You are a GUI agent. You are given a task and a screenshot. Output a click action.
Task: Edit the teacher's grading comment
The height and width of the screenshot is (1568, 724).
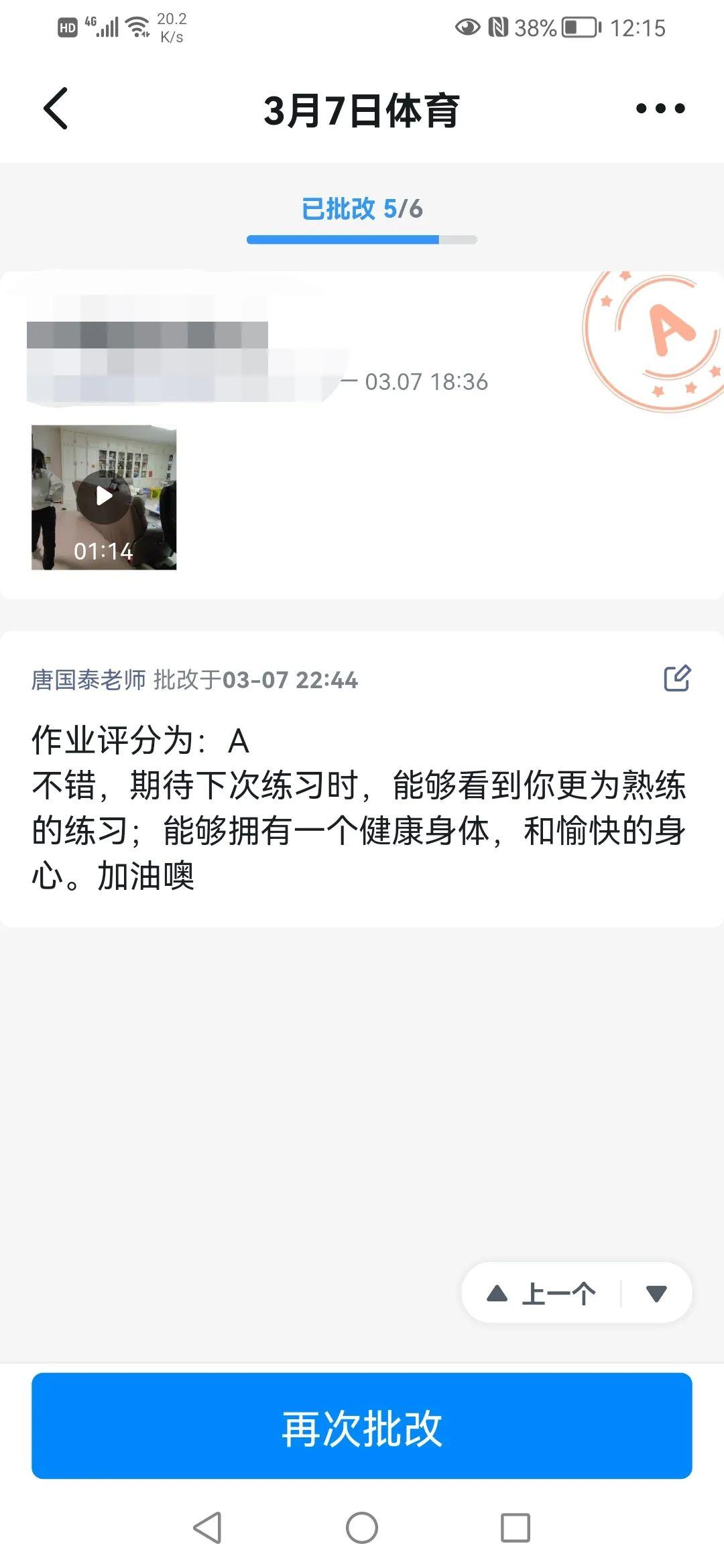(x=676, y=678)
